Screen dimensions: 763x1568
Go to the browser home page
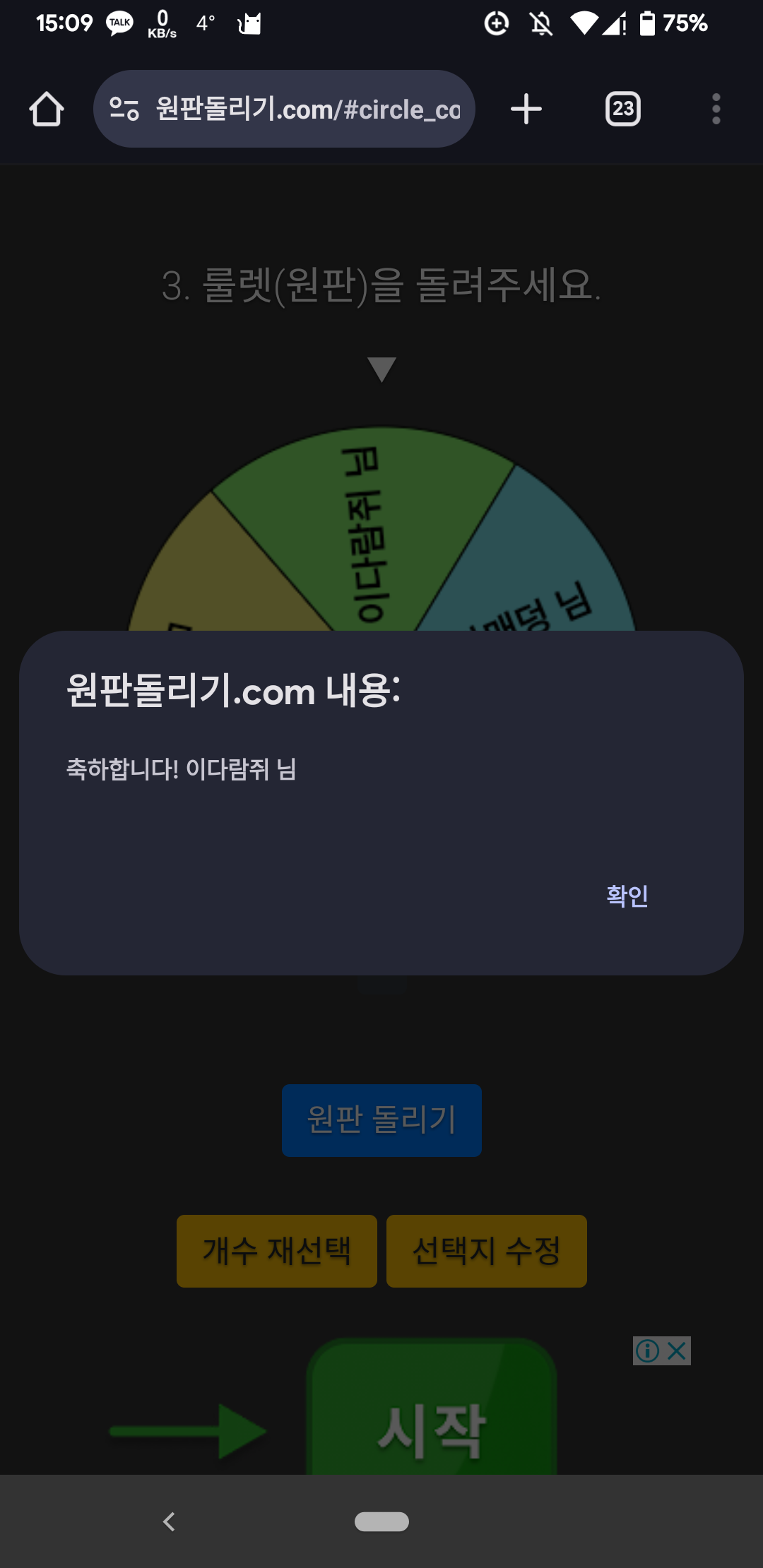[x=47, y=109]
